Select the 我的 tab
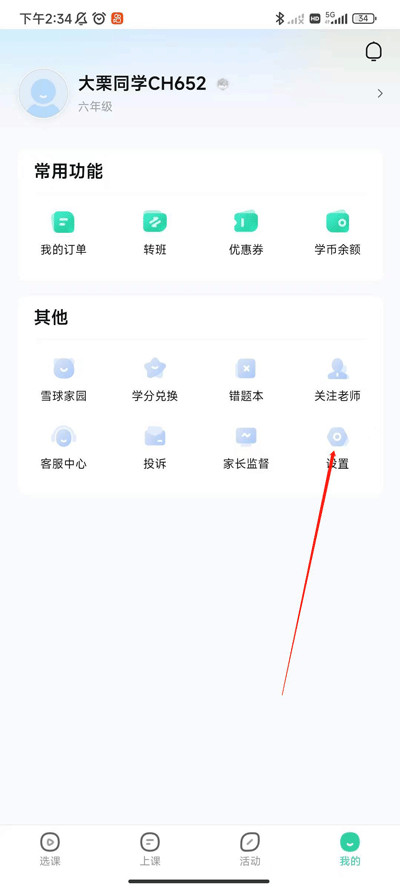Viewport: 400px width, 889px height. [350, 849]
